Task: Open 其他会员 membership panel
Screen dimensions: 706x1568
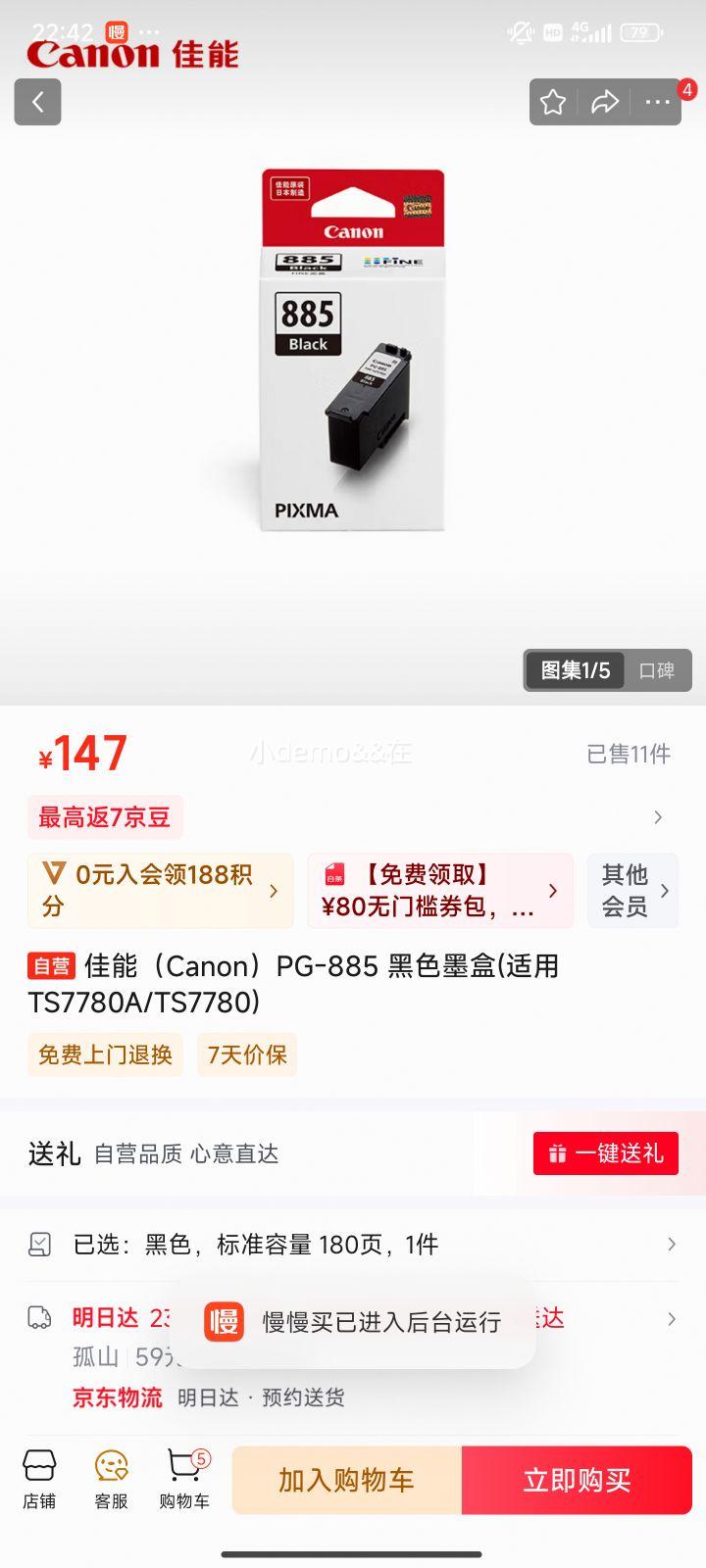Action: 631,890
